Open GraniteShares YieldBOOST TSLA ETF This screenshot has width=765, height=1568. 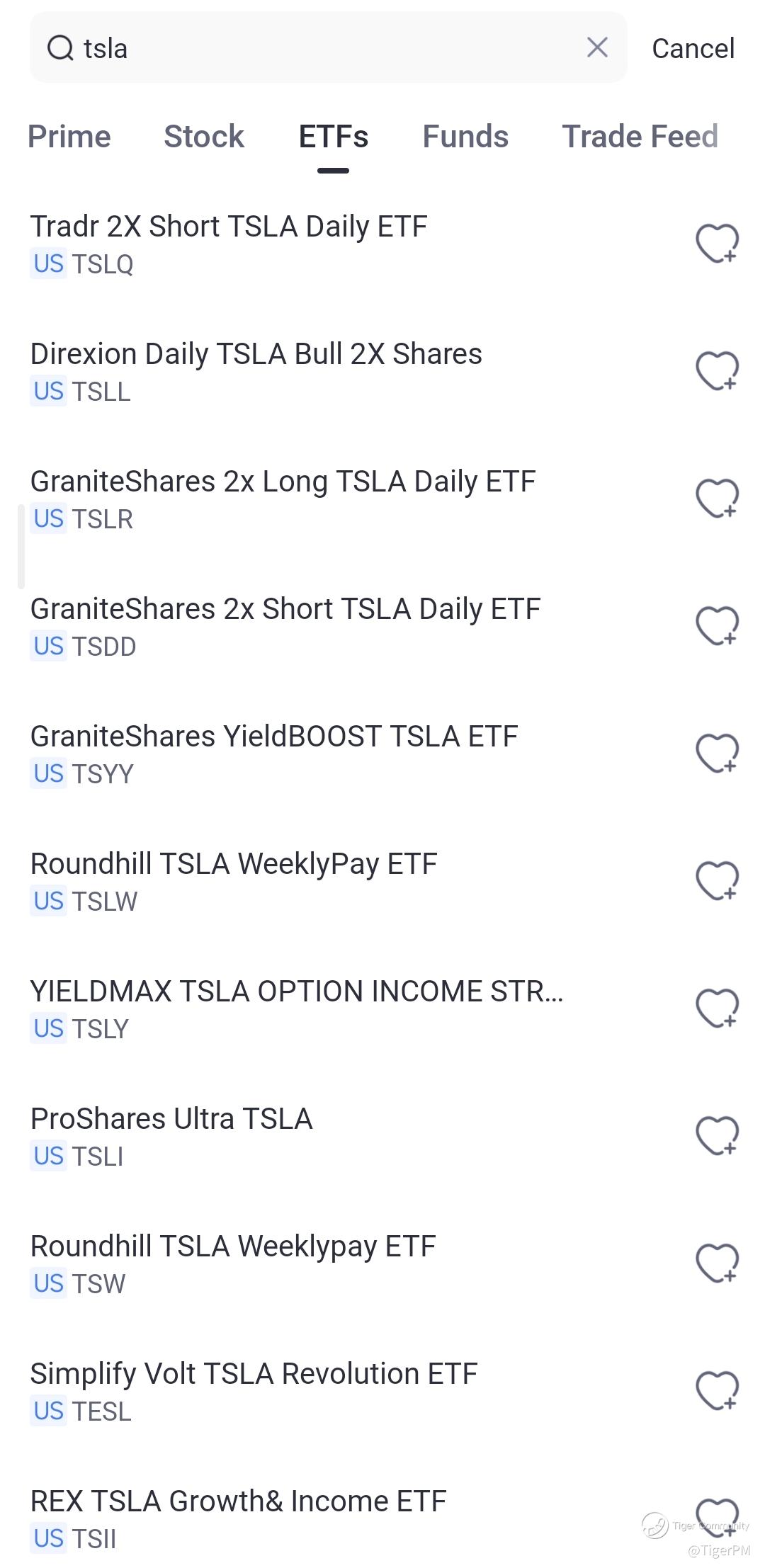pos(274,753)
